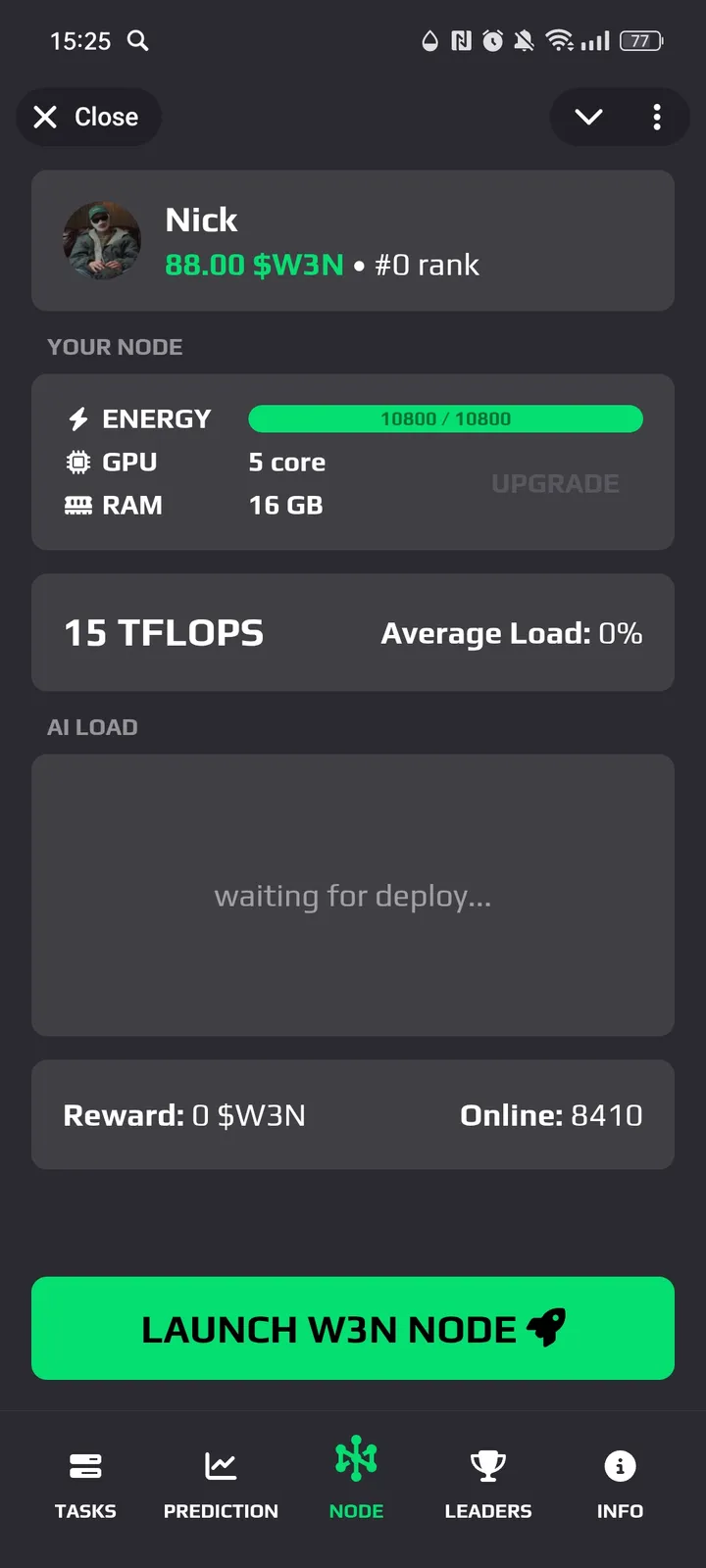
Task: Open the three-dot overflow menu
Action: [x=657, y=118]
